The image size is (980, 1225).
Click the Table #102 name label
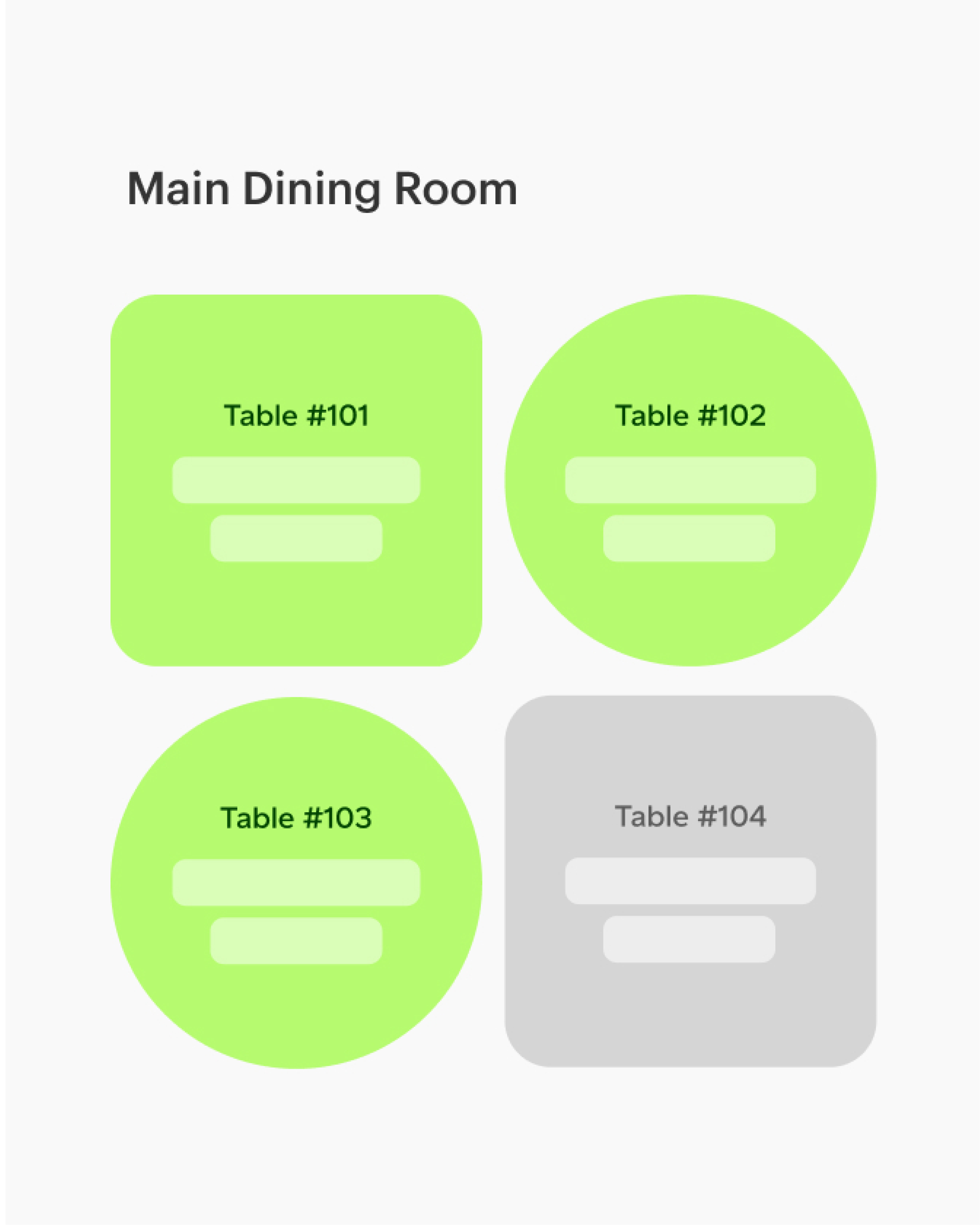coord(690,415)
